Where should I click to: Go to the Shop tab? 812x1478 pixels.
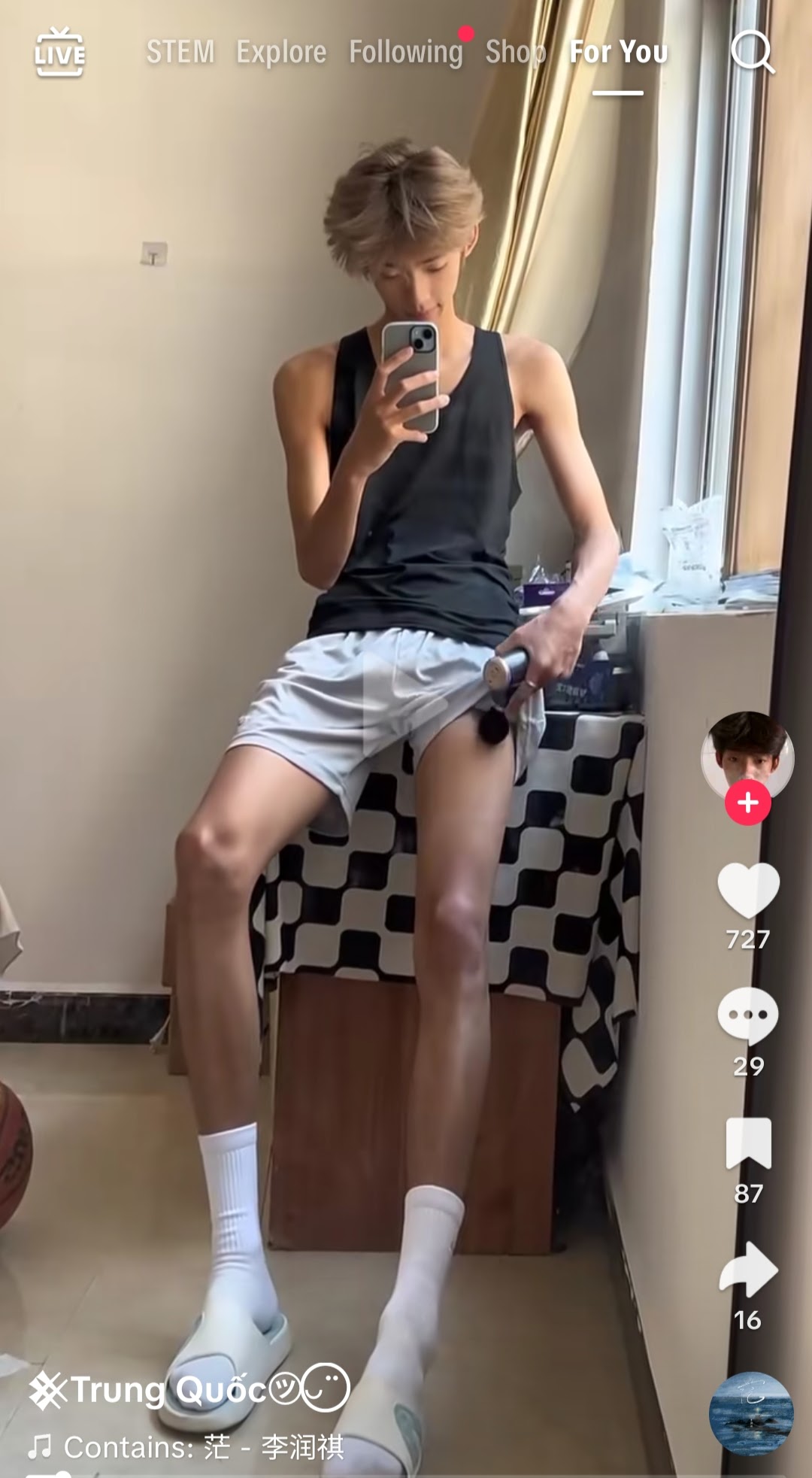tap(515, 52)
